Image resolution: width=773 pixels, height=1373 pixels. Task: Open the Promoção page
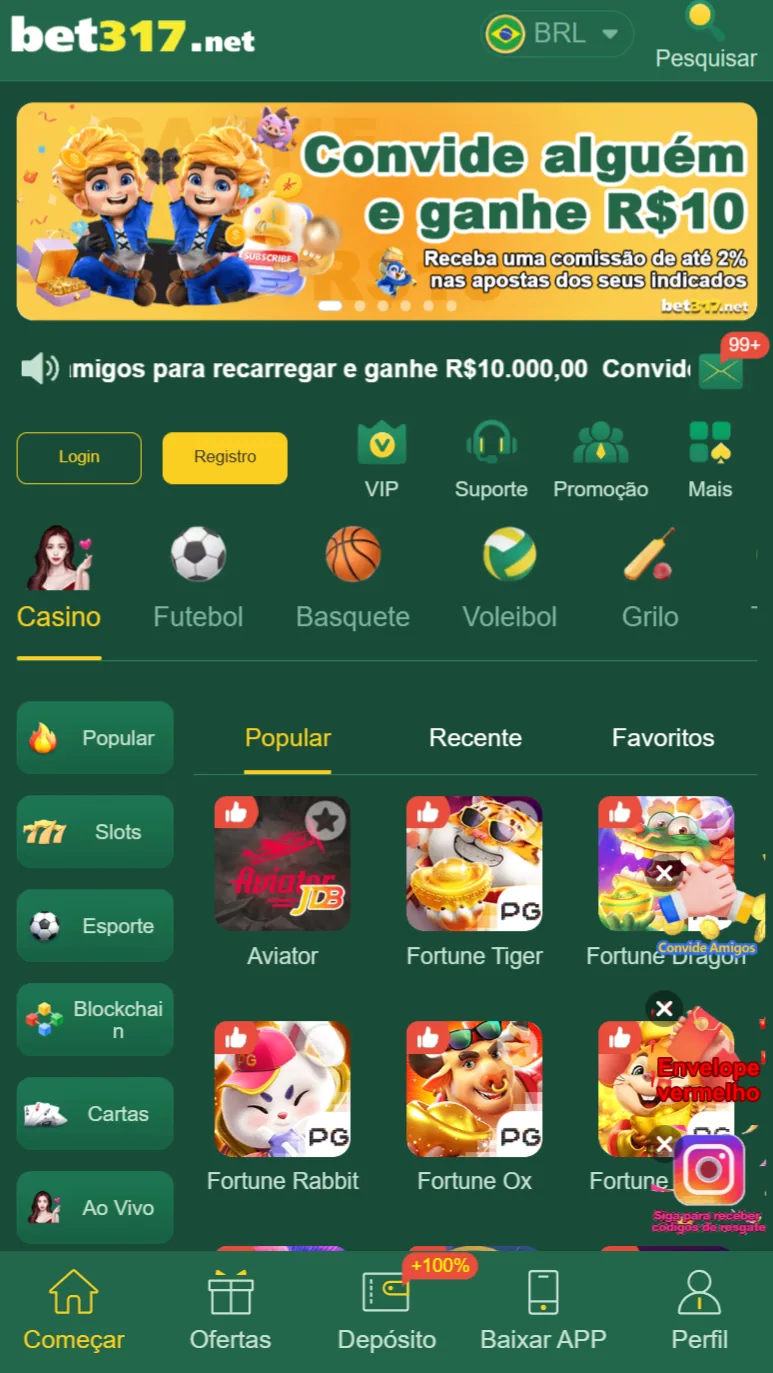pyautogui.click(x=600, y=460)
